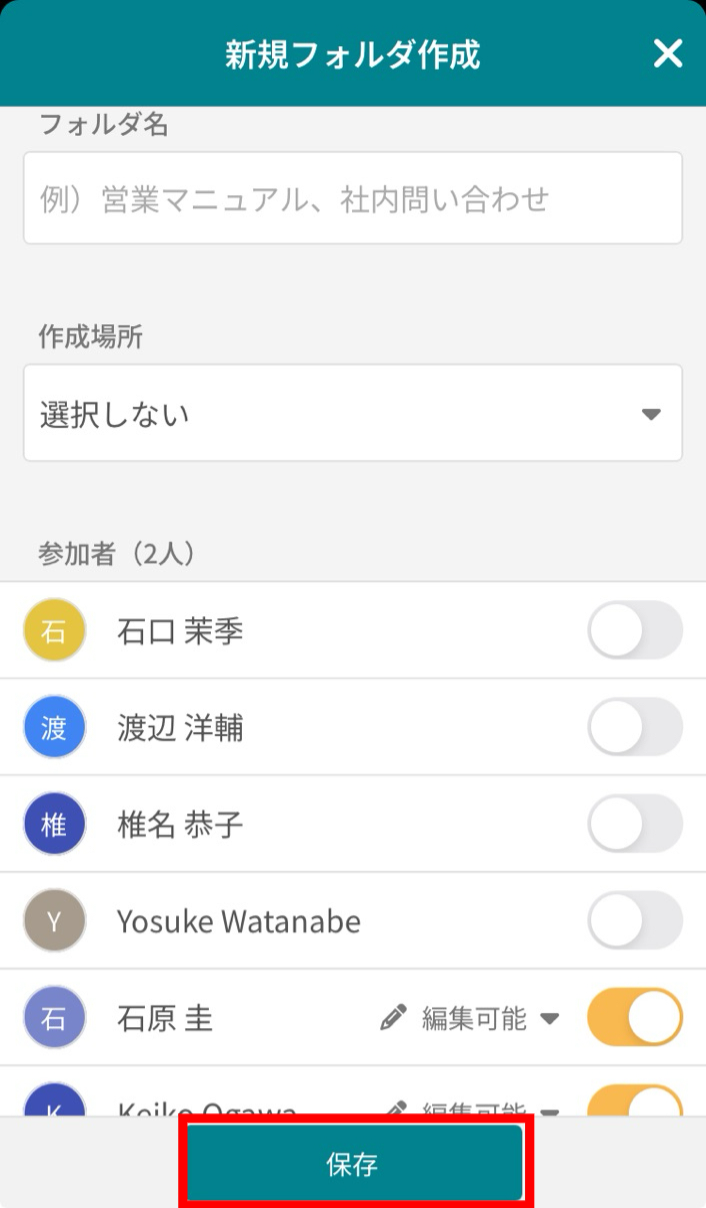Close the new folder dialog
The image size is (706, 1208).
point(667,53)
